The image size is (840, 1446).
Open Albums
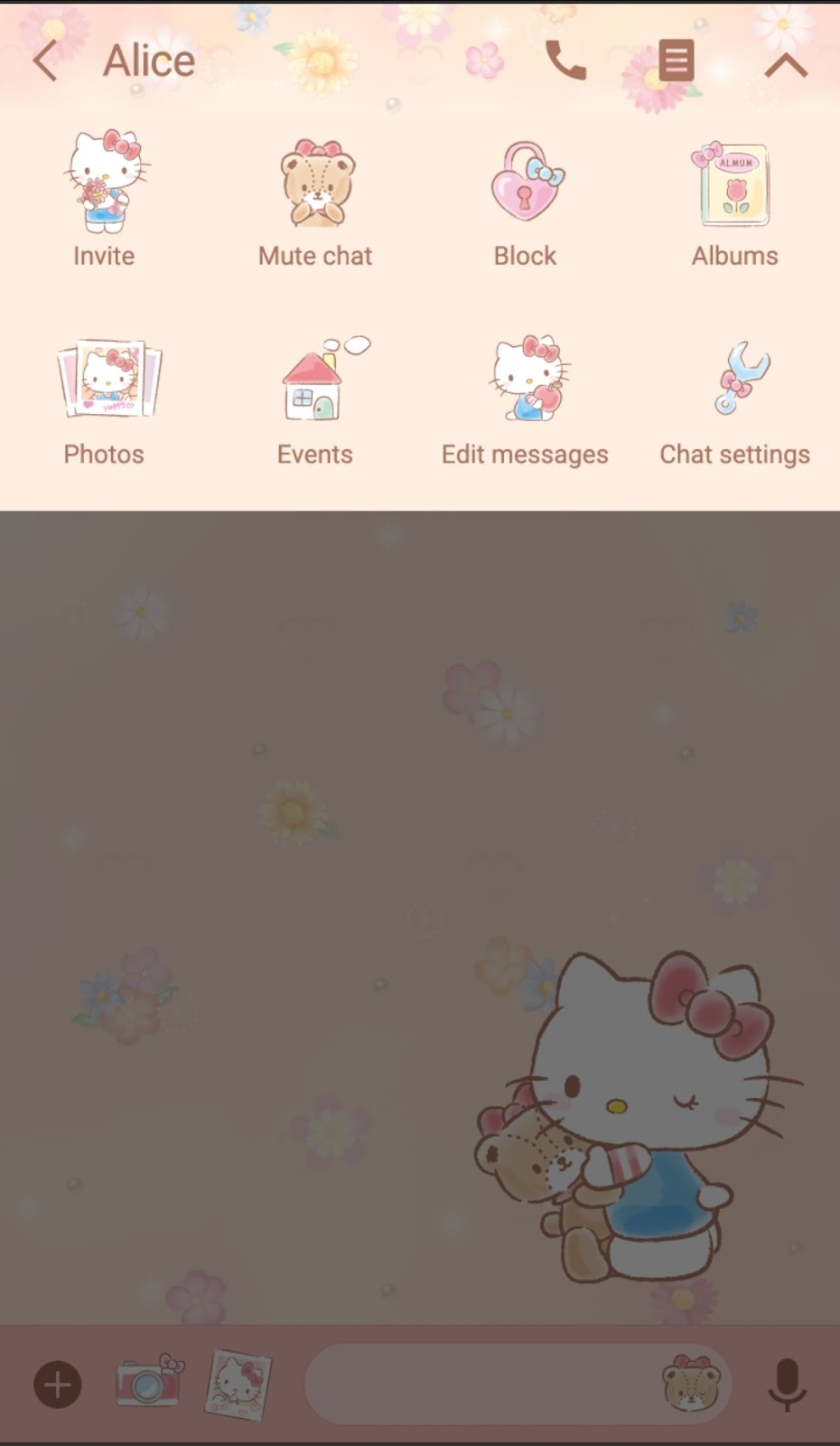click(734, 201)
